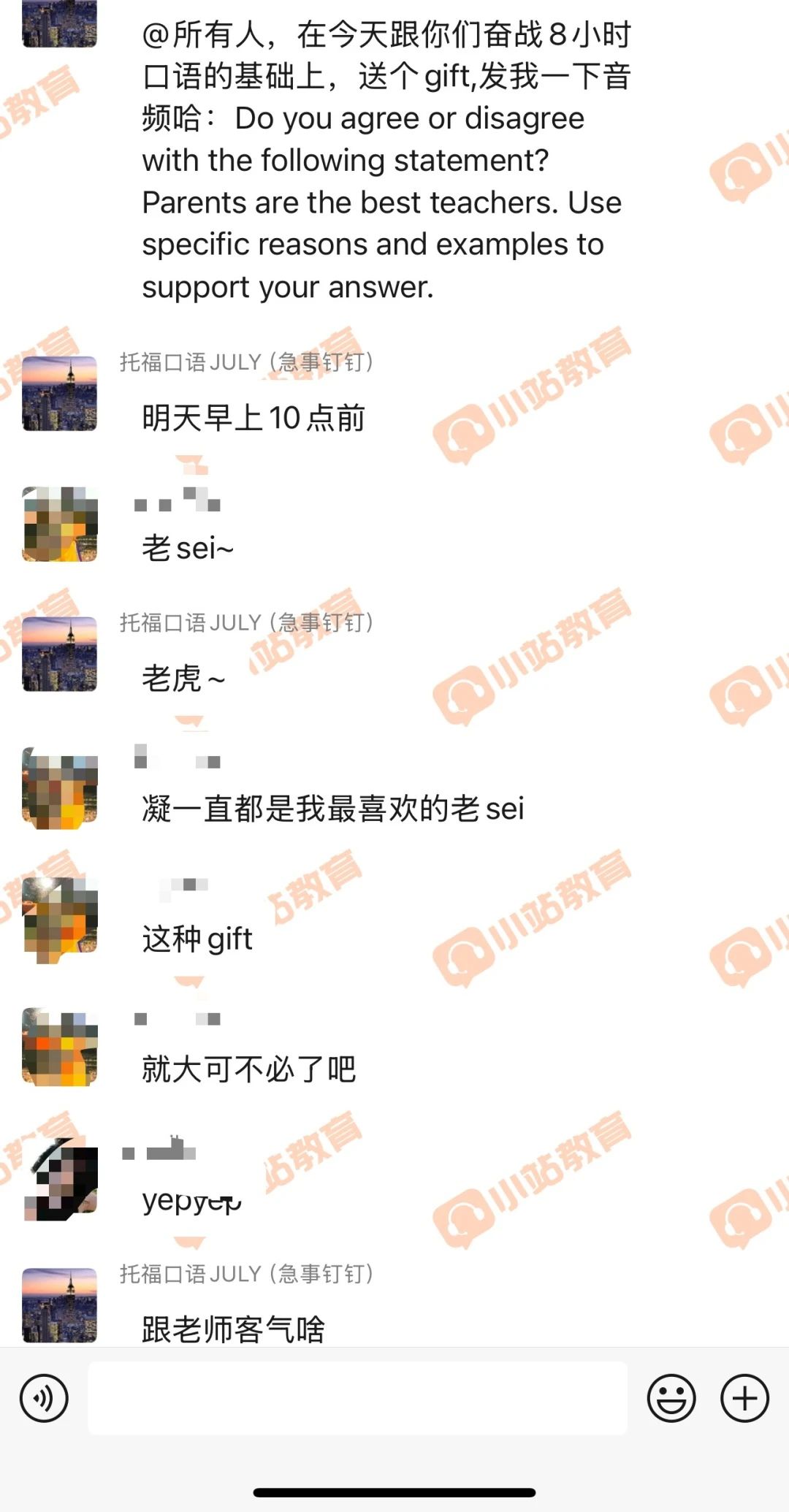Open teacher's avatar beside 明天早上10点前
The image size is (789, 1512).
[60, 393]
